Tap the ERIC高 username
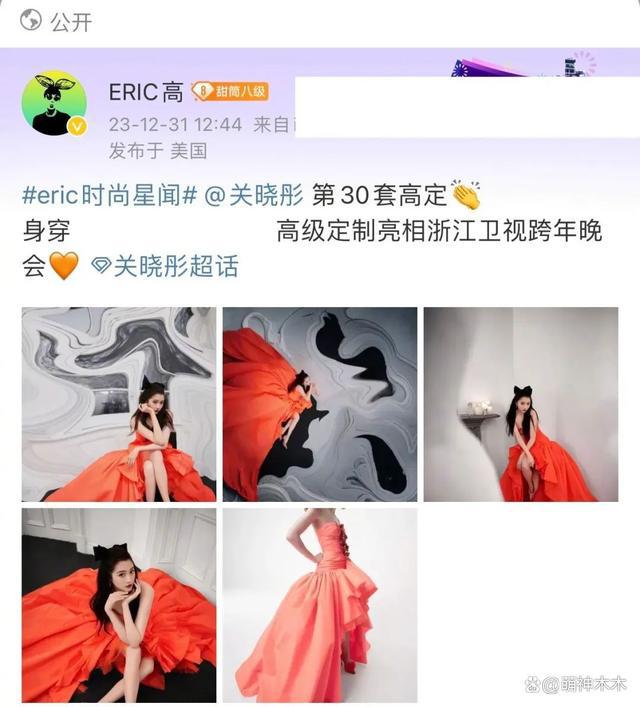Screen dimensions: 640x707 point(146,93)
